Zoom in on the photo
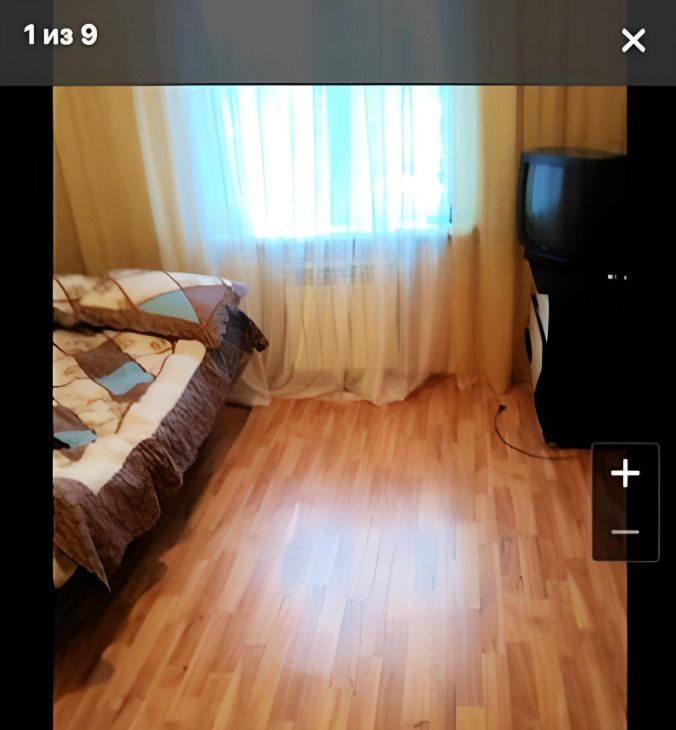Screen dimensions: 676x730 point(625,473)
